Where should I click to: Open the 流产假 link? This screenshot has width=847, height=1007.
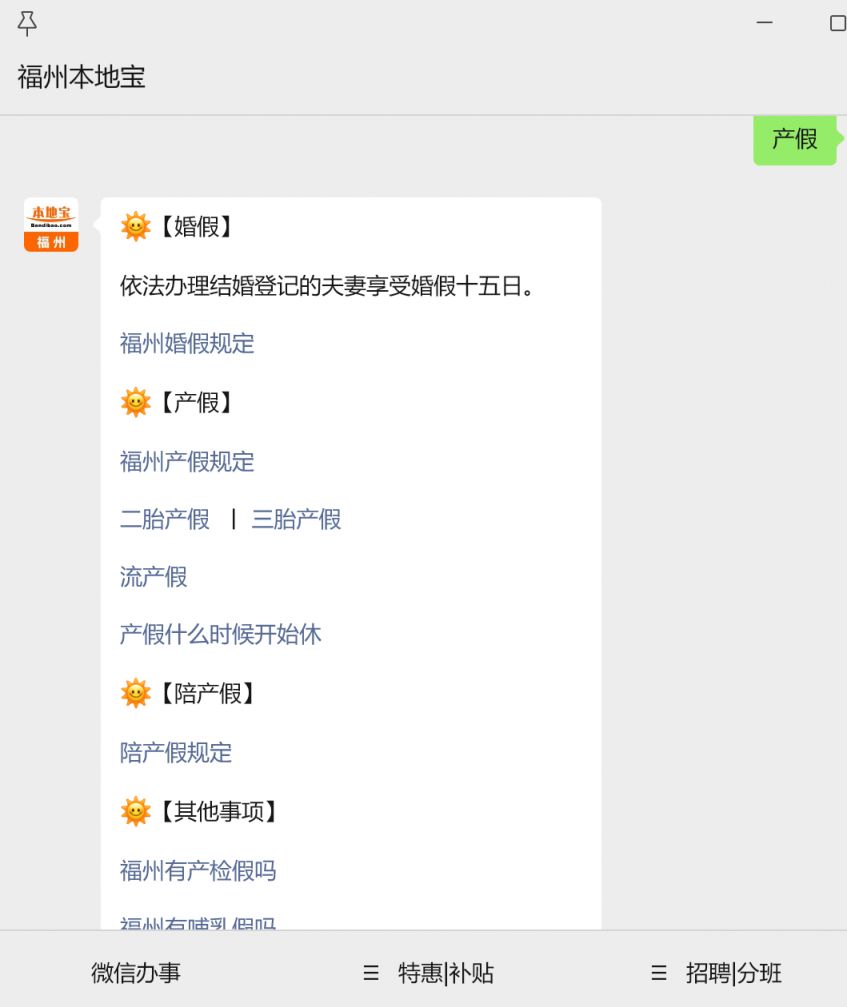[154, 577]
